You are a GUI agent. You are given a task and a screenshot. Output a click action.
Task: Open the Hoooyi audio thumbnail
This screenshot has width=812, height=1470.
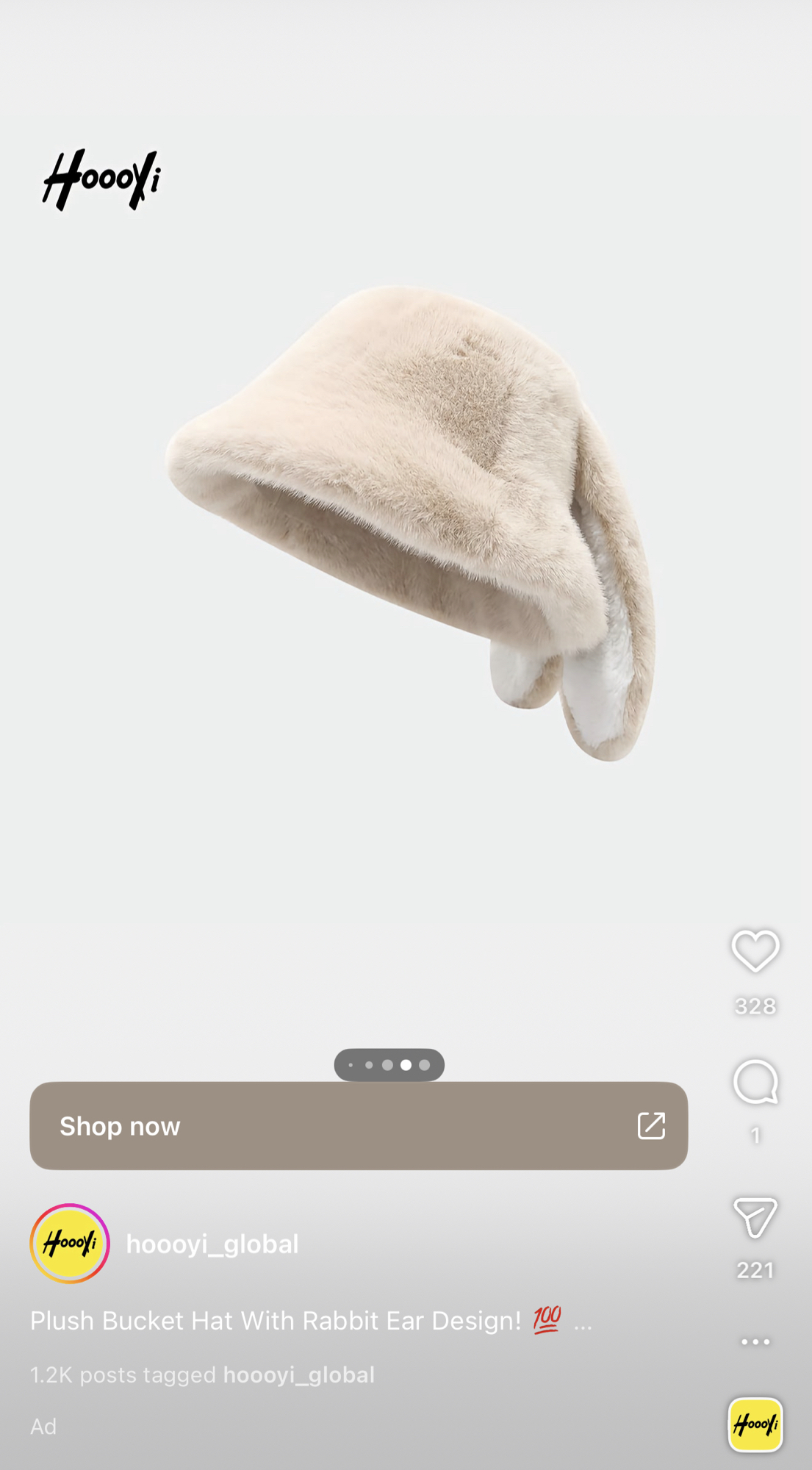pyautogui.click(x=755, y=1424)
